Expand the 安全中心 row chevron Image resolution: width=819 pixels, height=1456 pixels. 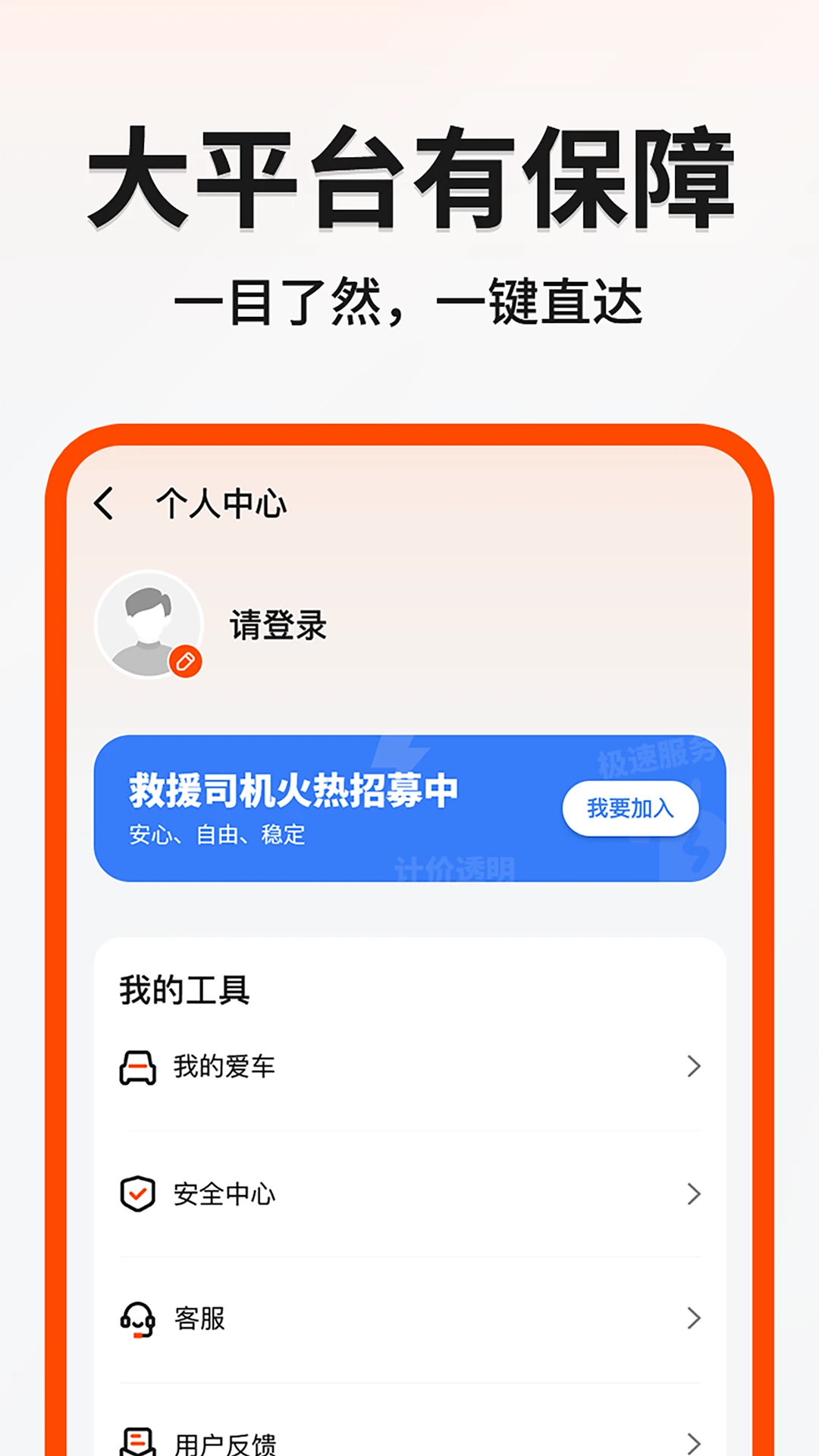click(692, 1194)
